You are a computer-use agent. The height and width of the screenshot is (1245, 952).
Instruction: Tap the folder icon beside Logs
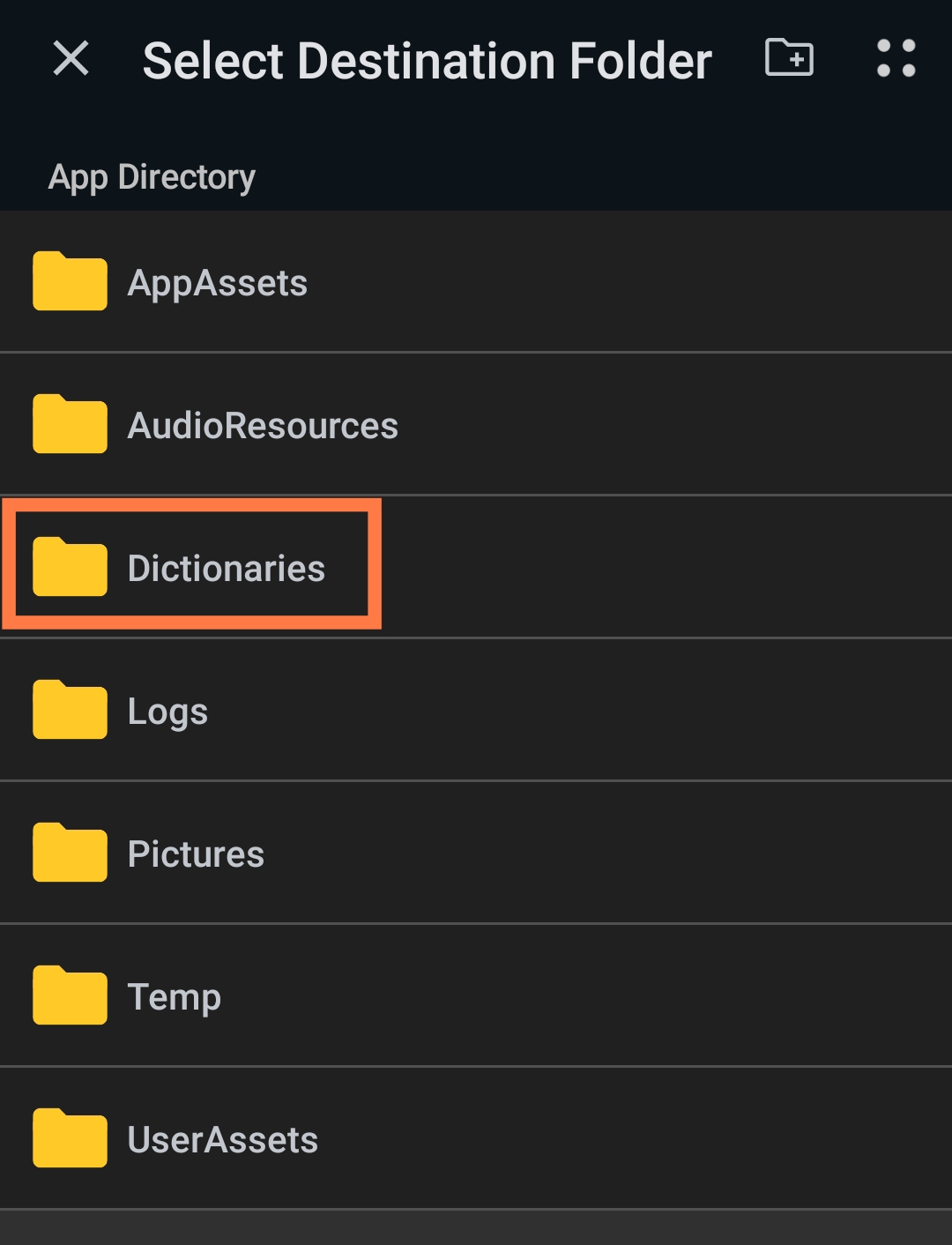69,710
